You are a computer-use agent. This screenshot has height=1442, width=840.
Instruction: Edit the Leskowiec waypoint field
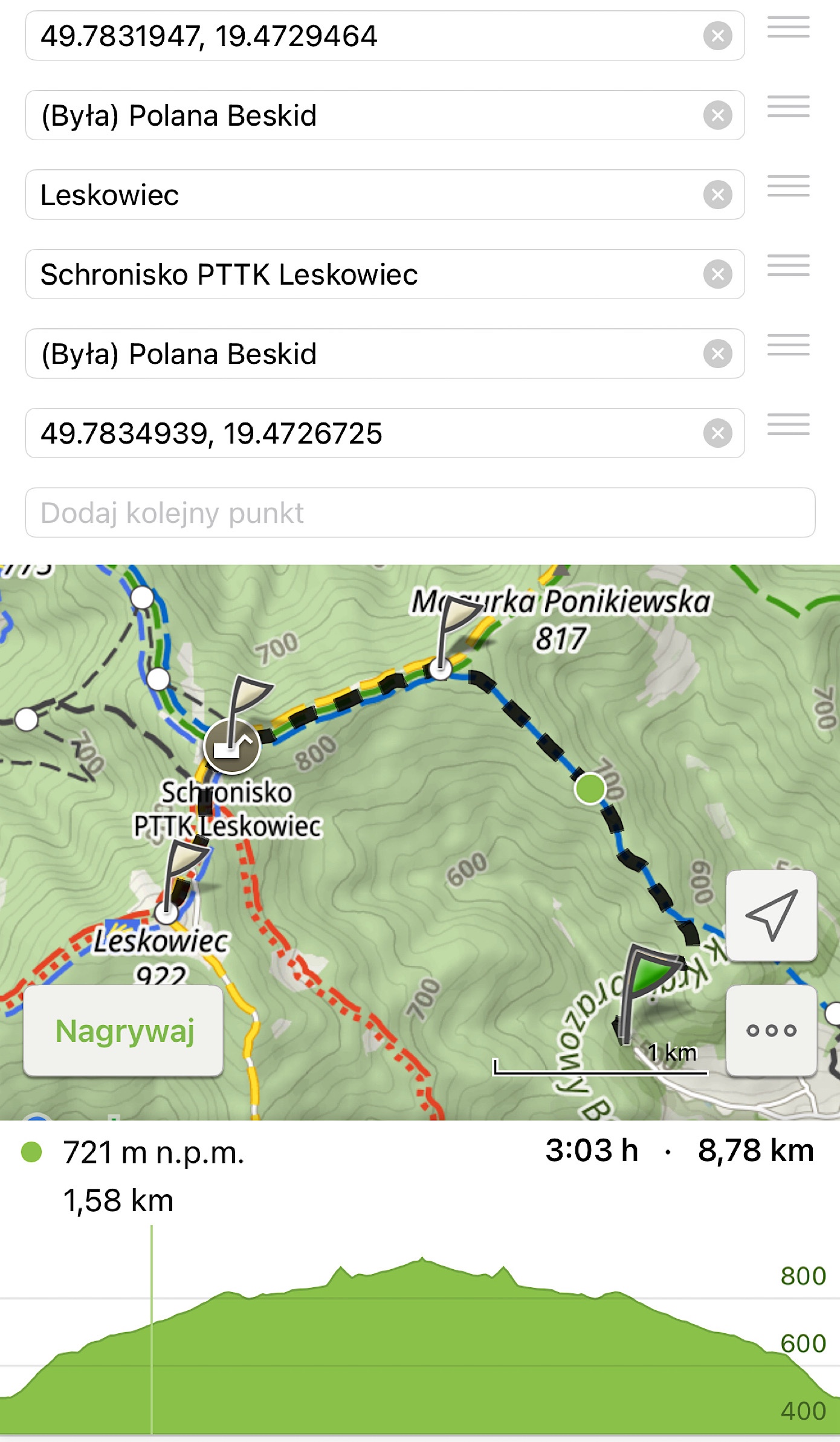tap(363, 195)
